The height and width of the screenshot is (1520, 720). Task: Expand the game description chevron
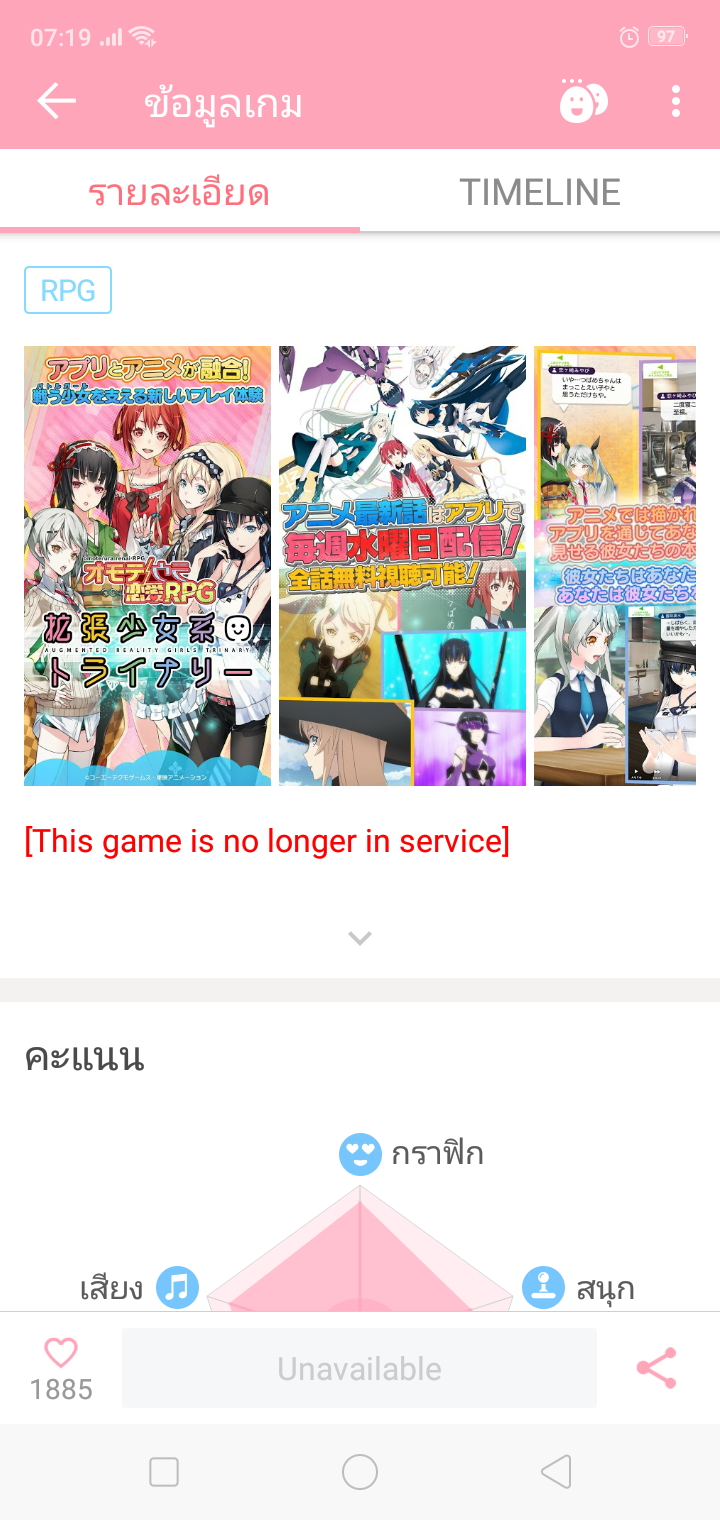(360, 938)
